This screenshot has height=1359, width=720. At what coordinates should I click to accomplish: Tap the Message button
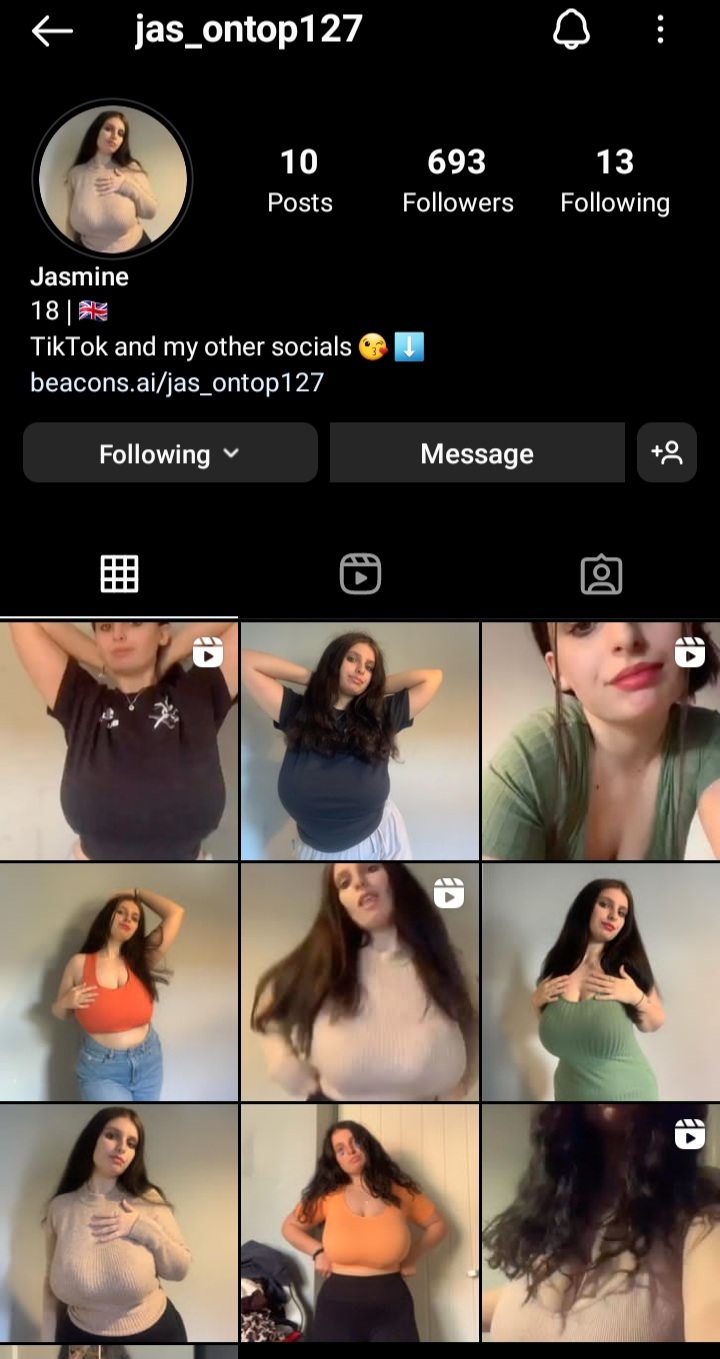[477, 453]
